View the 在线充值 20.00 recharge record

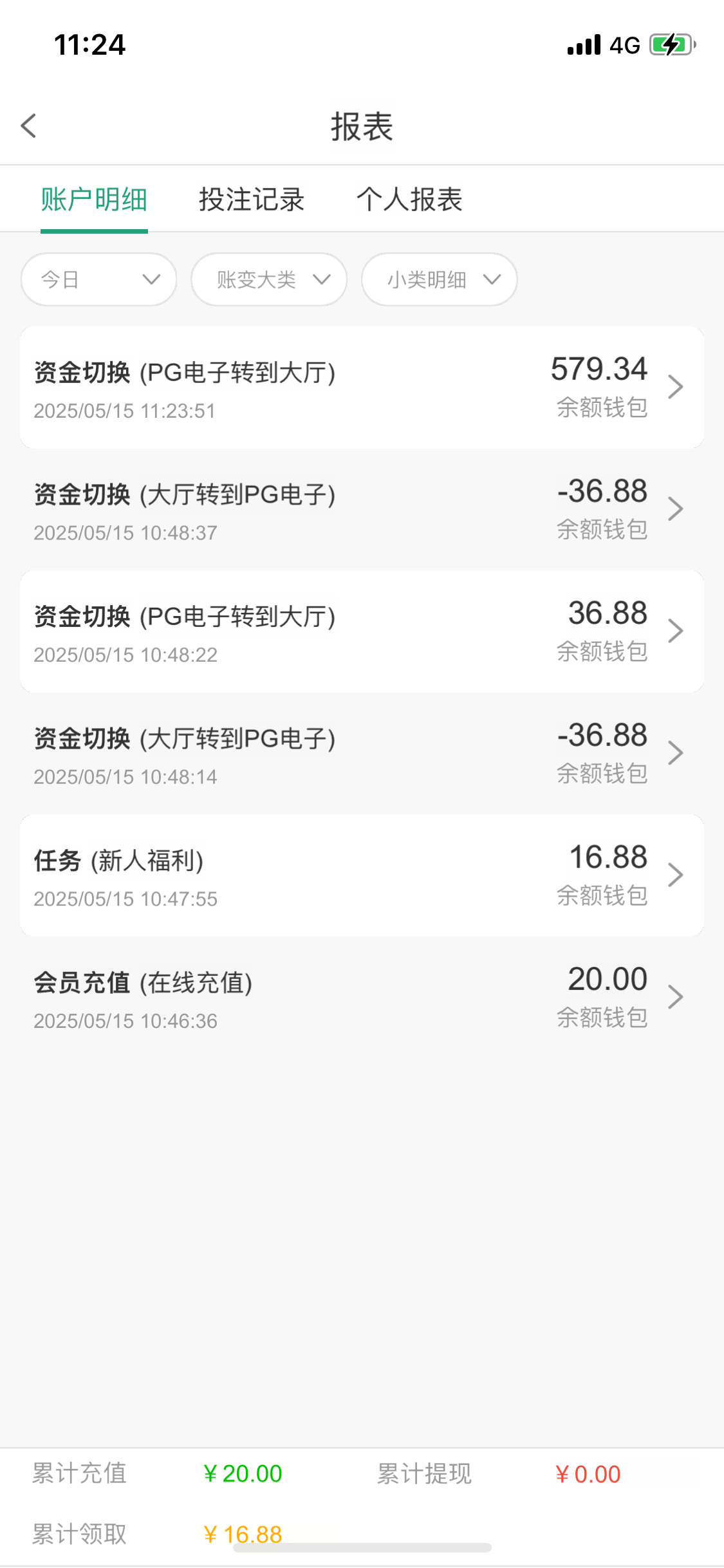click(362, 998)
